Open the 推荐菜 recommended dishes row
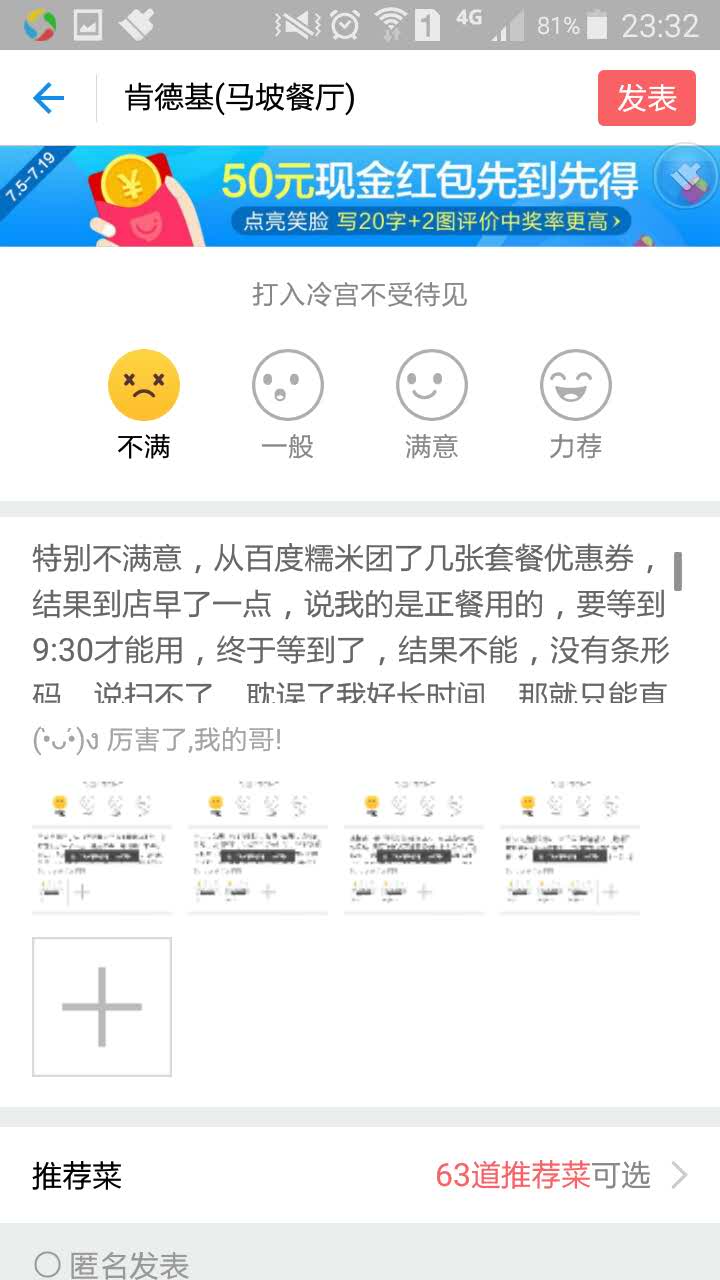Viewport: 720px width, 1280px height. pyautogui.click(x=360, y=1175)
